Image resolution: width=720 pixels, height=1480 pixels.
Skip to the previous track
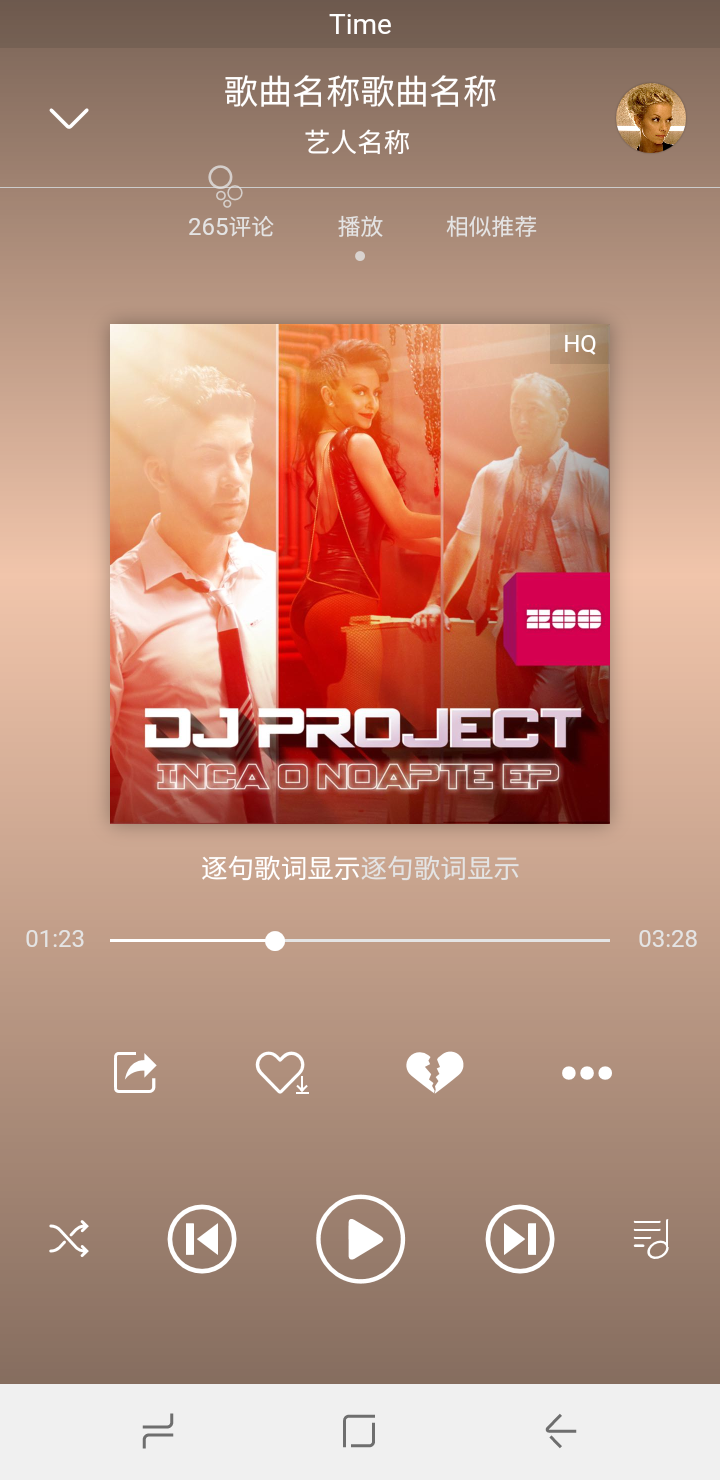201,1239
